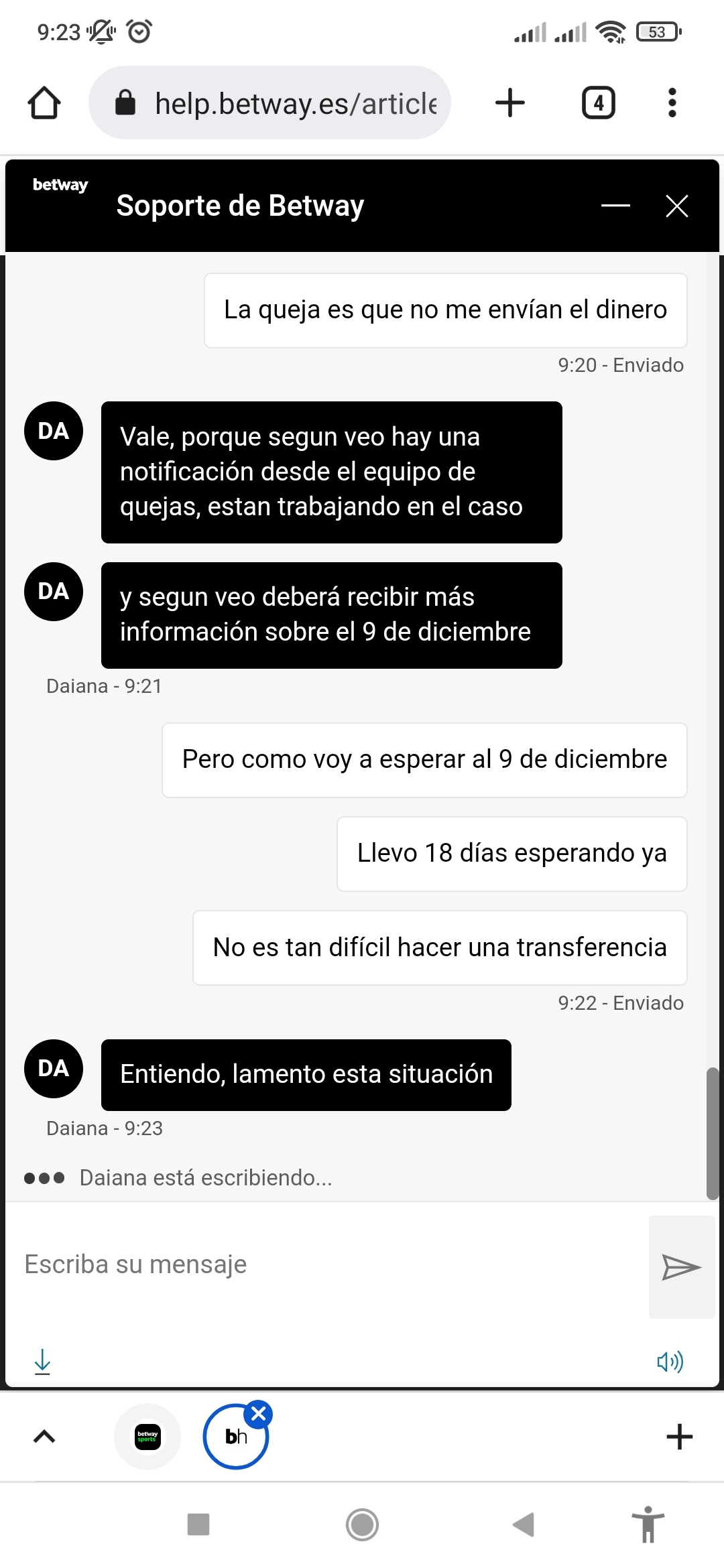Close the Soporte de Betway chat window
Screen dimensions: 724x1568
coord(677,206)
